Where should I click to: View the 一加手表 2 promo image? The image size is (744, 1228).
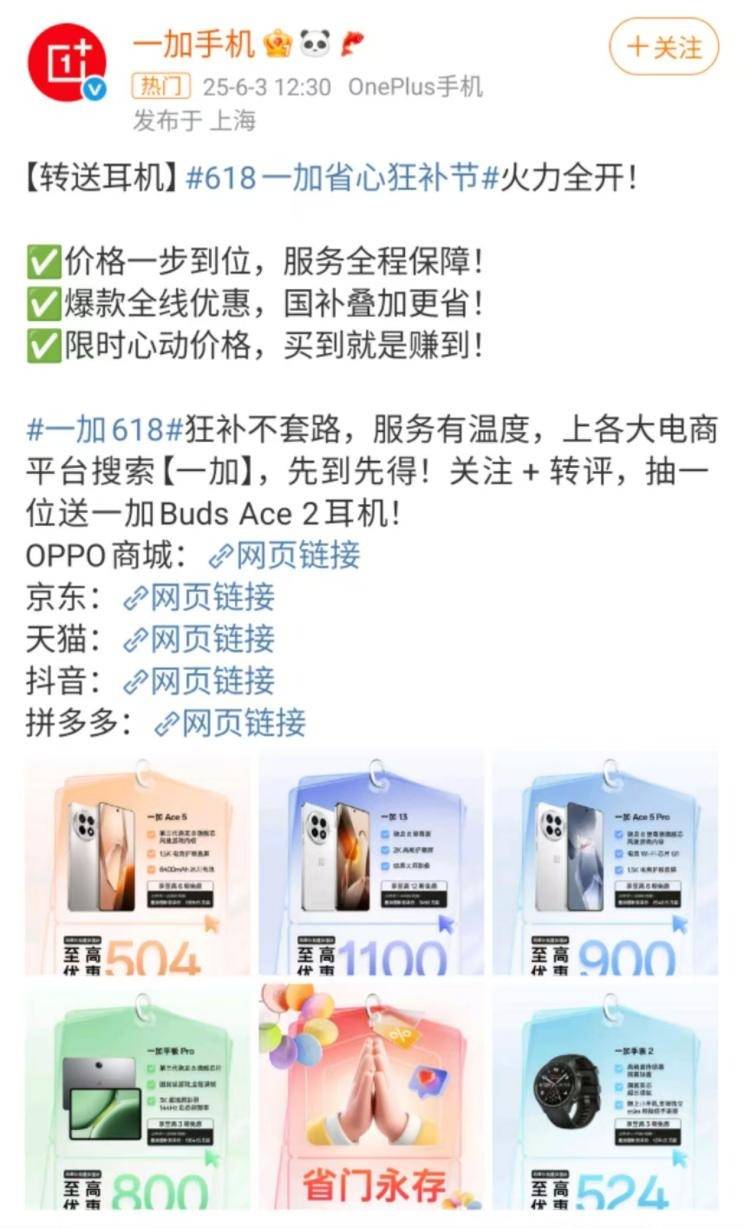point(604,1095)
